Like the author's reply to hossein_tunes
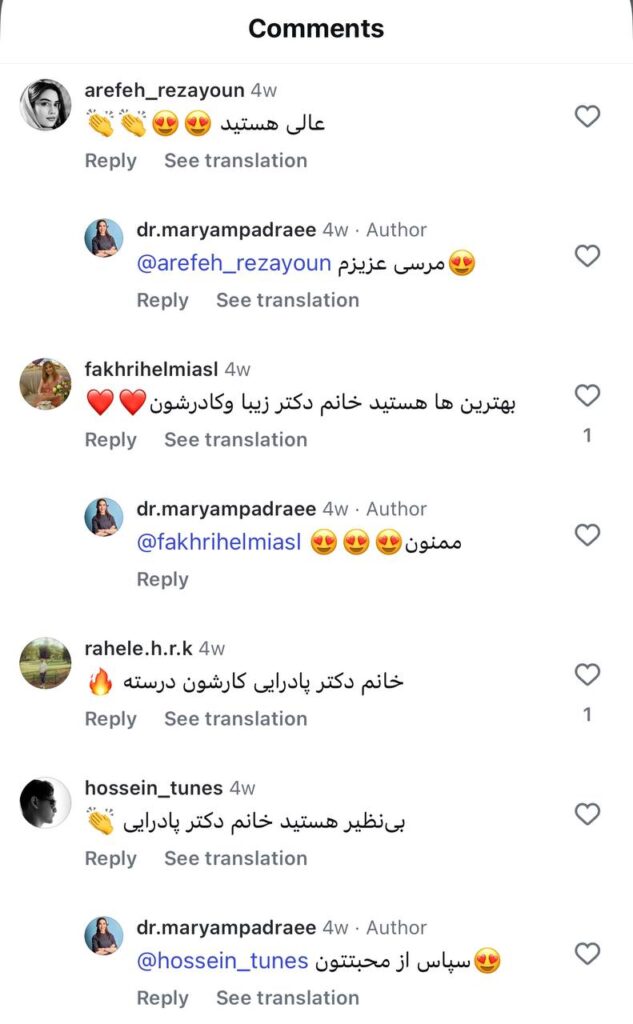The height and width of the screenshot is (1024, 633). (x=587, y=953)
